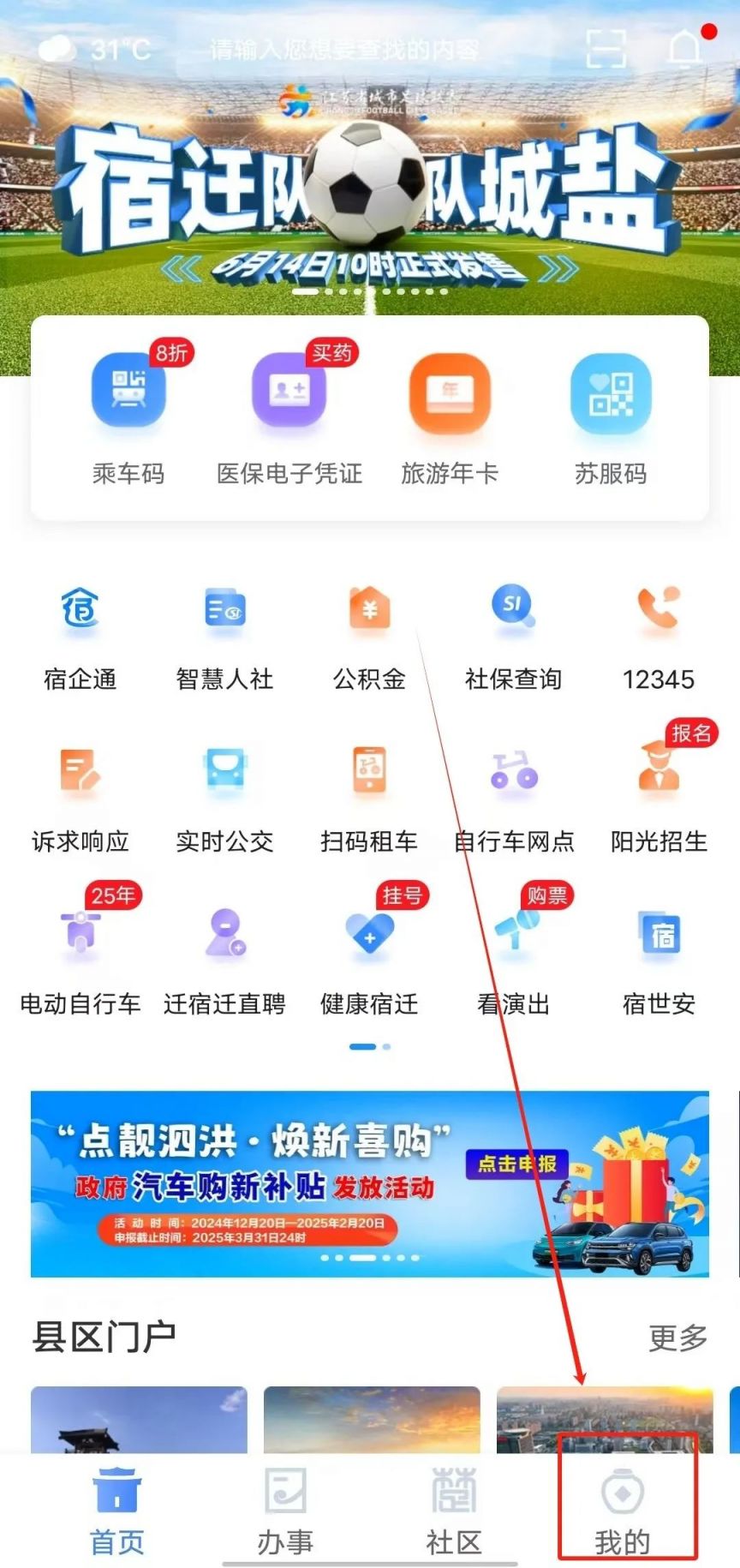Open the scan code icon
The image size is (740, 1568).
[x=606, y=48]
